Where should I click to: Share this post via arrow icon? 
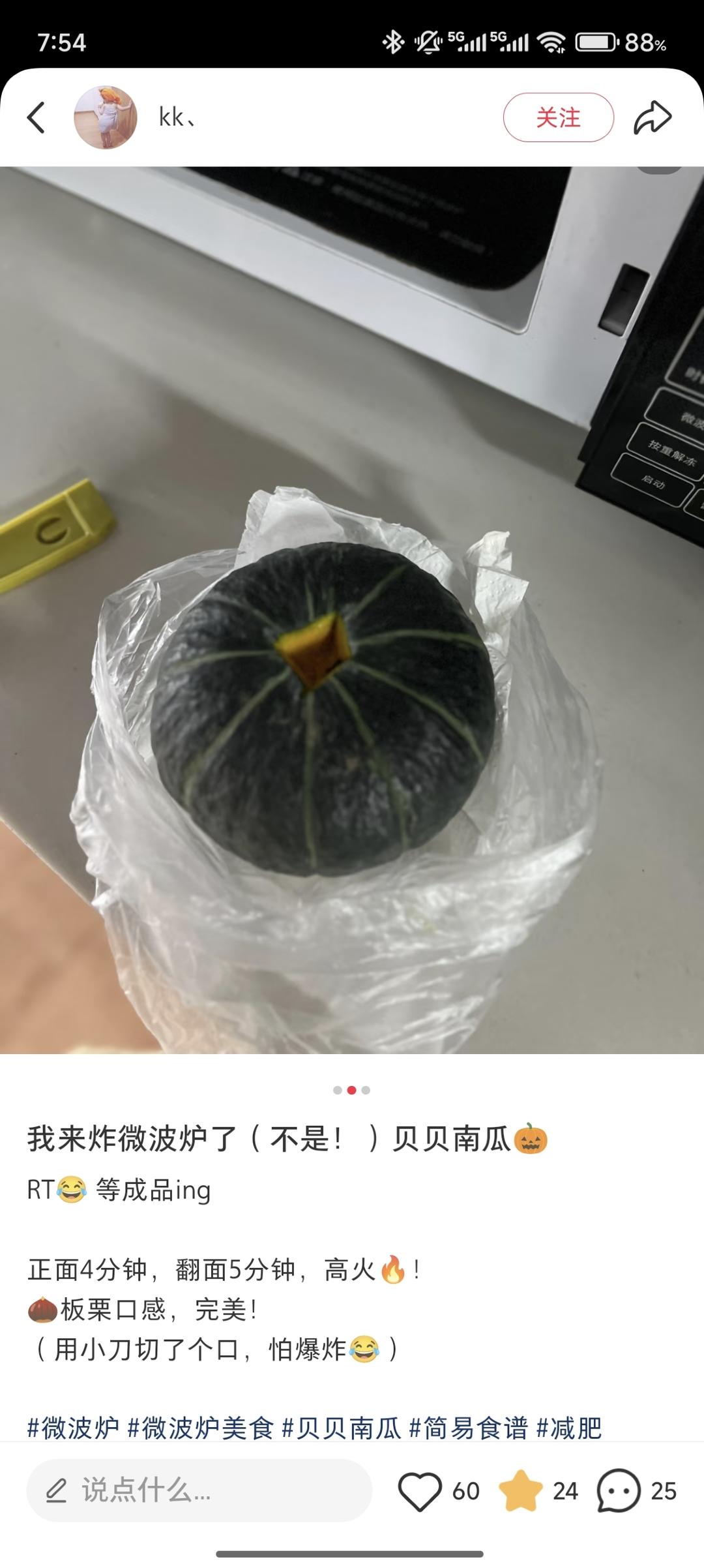(653, 117)
